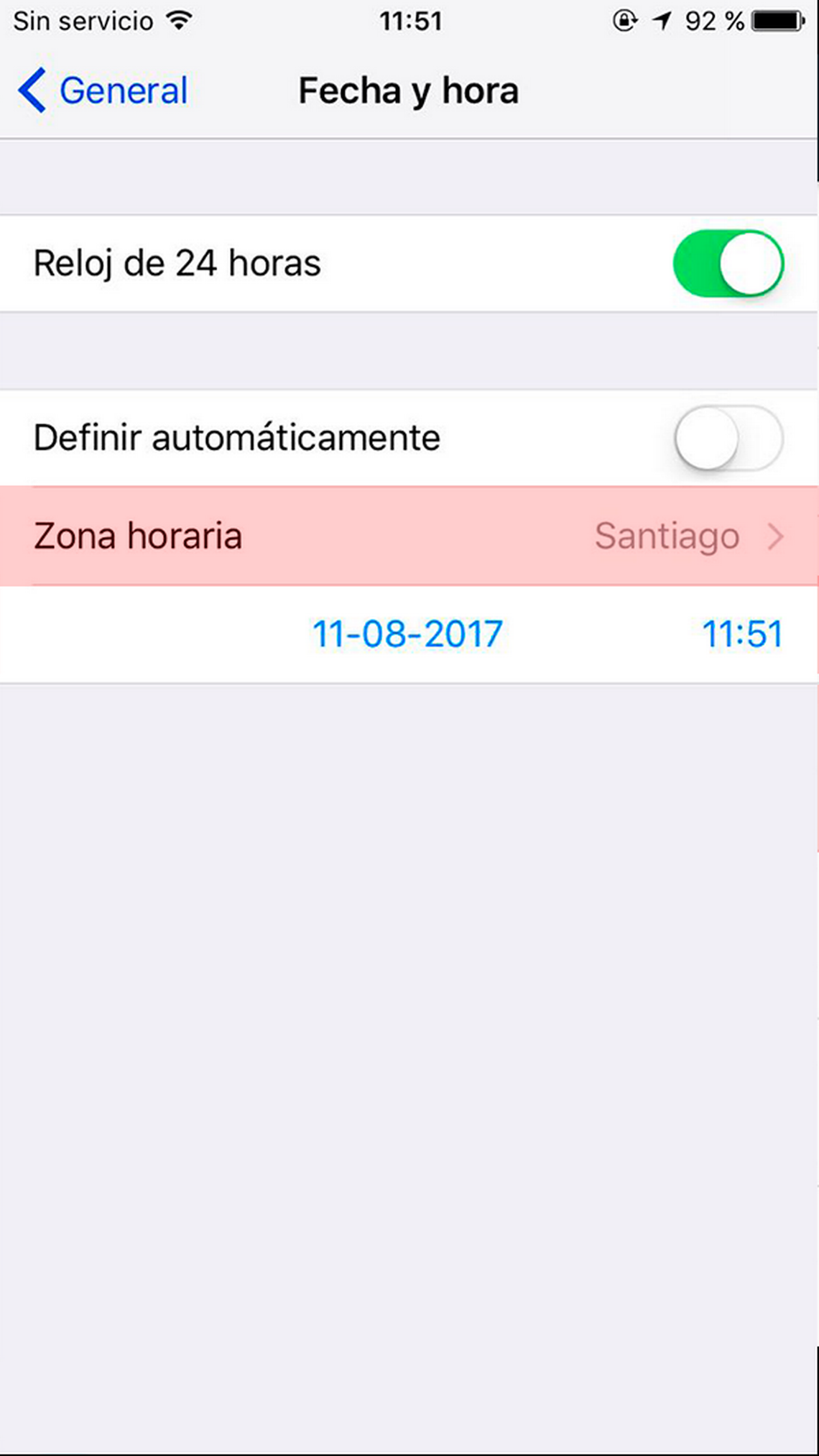819x1456 pixels.
Task: Turn off the Reloj de 24 horas switch
Action: tap(728, 264)
